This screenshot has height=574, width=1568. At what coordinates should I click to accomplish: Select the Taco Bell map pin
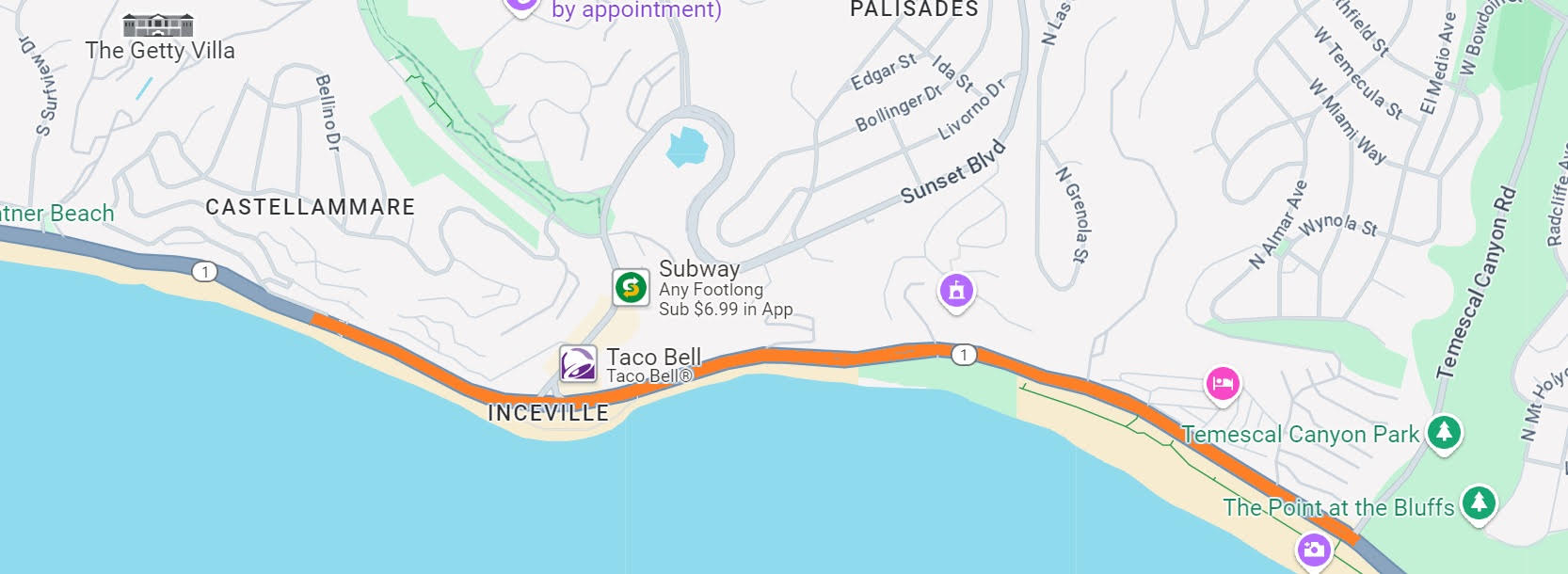click(x=578, y=363)
